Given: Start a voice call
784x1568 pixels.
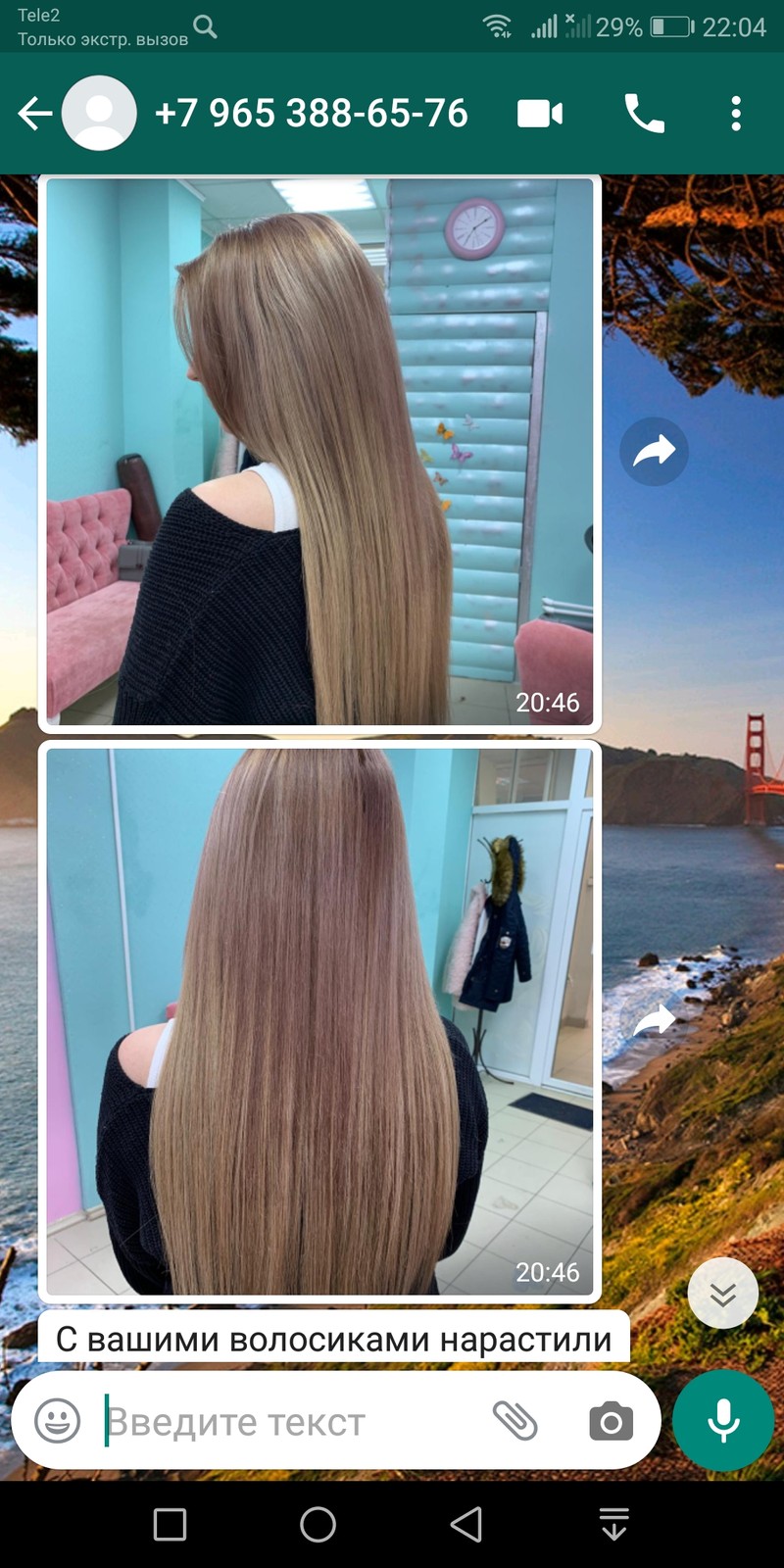Looking at the screenshot, I should 644,114.
